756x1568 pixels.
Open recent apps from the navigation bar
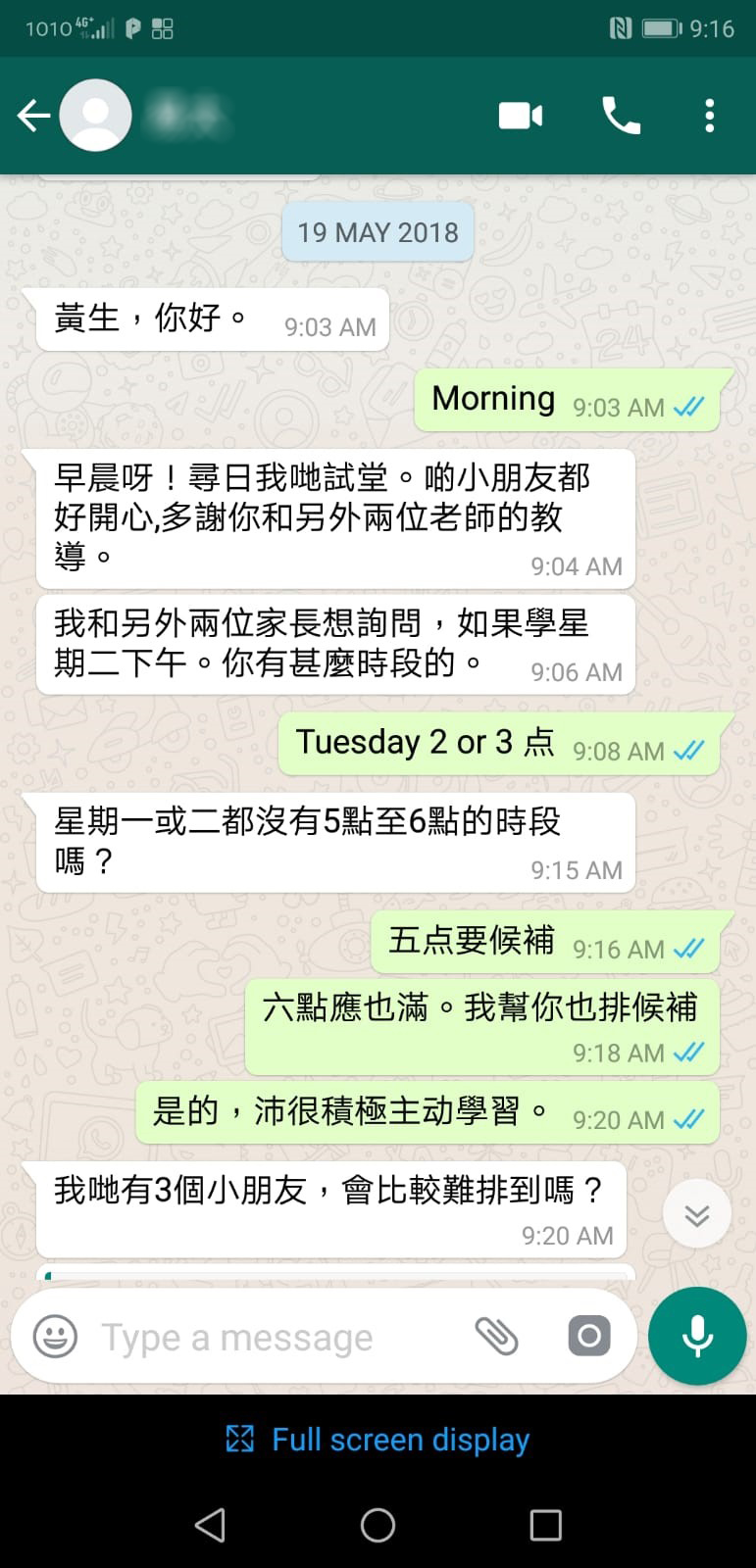coord(545,1525)
